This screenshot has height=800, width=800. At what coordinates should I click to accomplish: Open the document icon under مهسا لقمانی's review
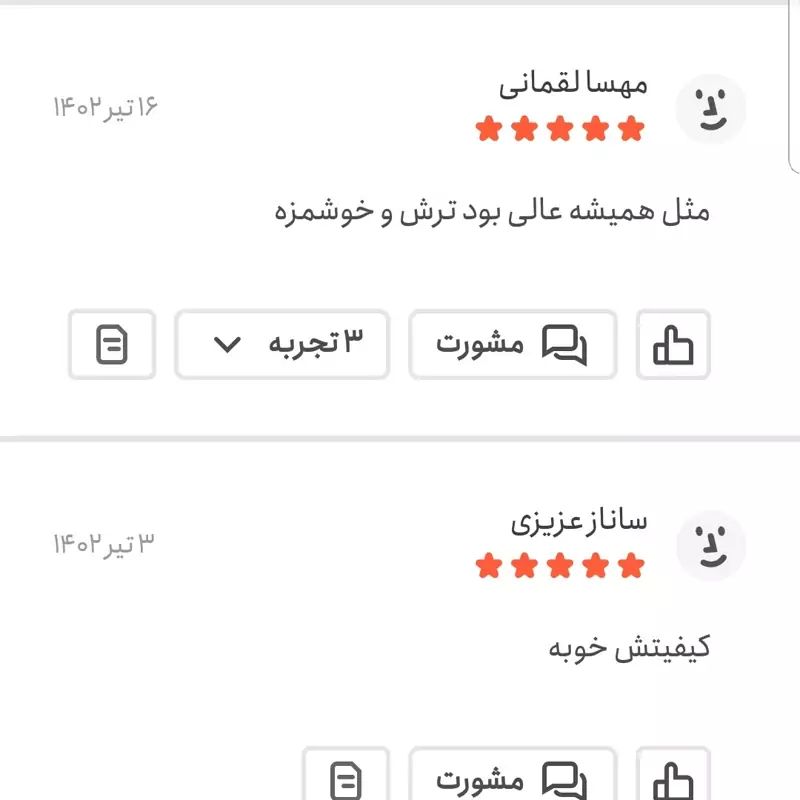[x=112, y=345]
